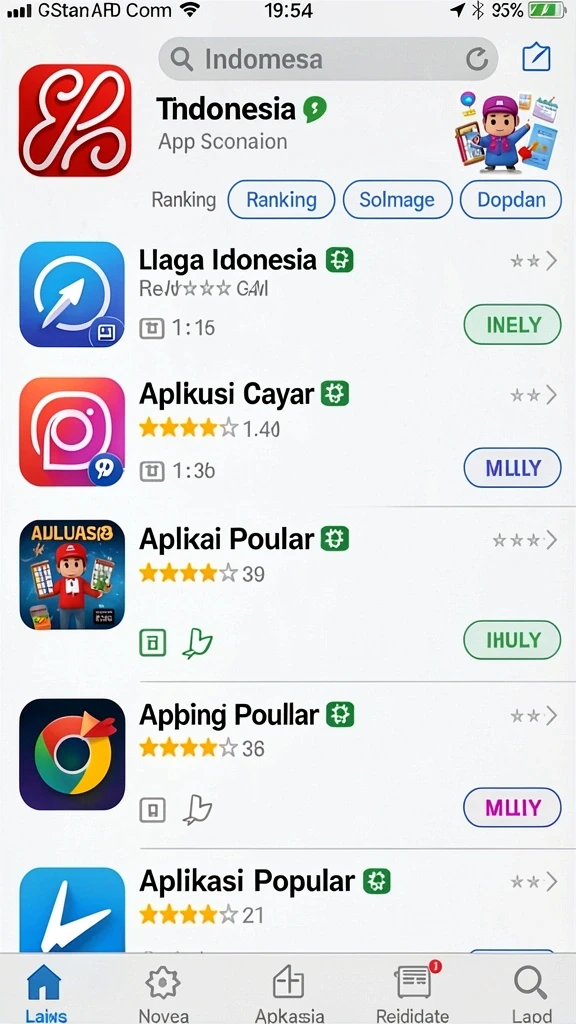The height and width of the screenshot is (1024, 576).
Task: Tap the MLILY button for Aplkusi Cayar
Action: (513, 468)
